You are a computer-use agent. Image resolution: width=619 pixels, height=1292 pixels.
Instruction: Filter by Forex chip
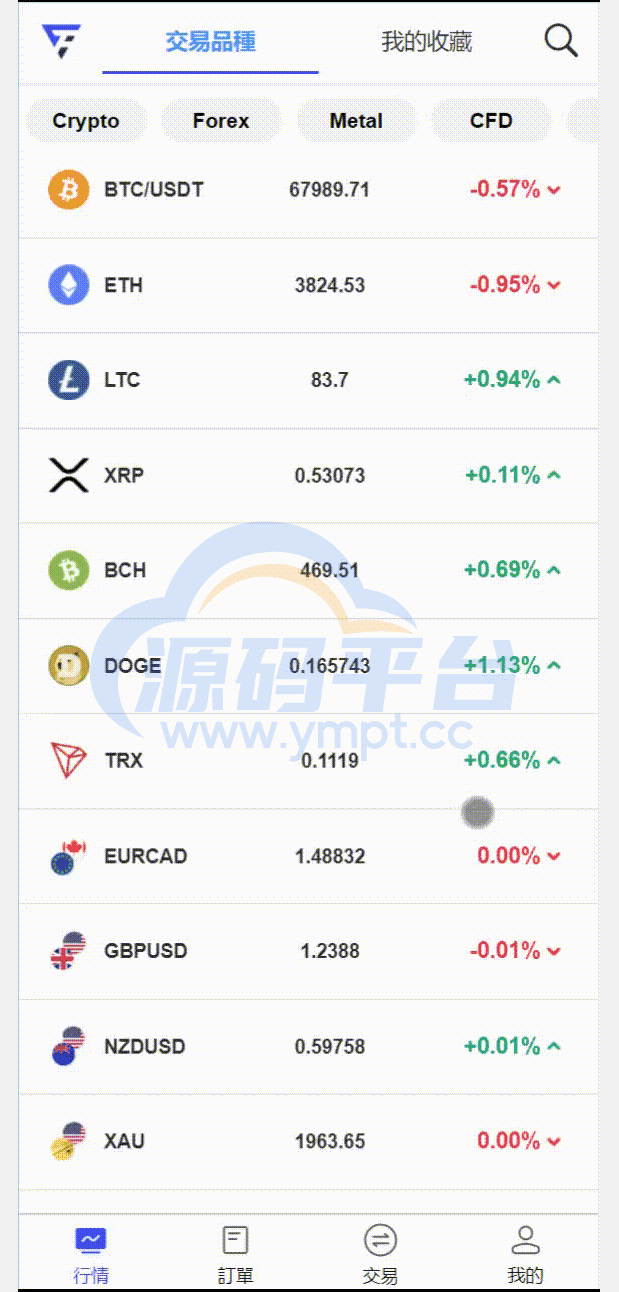pyautogui.click(x=221, y=121)
